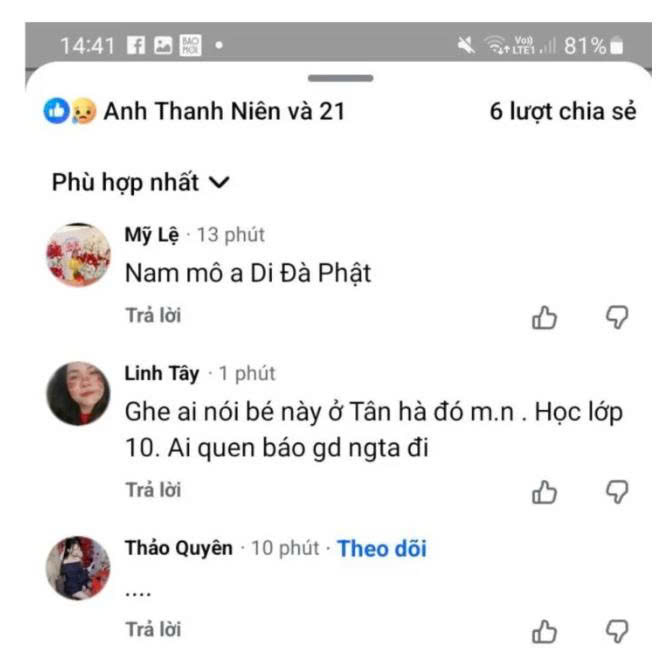Like Mỹ Lệ's comment
Viewport: 659px width, 661px height.
544,317
